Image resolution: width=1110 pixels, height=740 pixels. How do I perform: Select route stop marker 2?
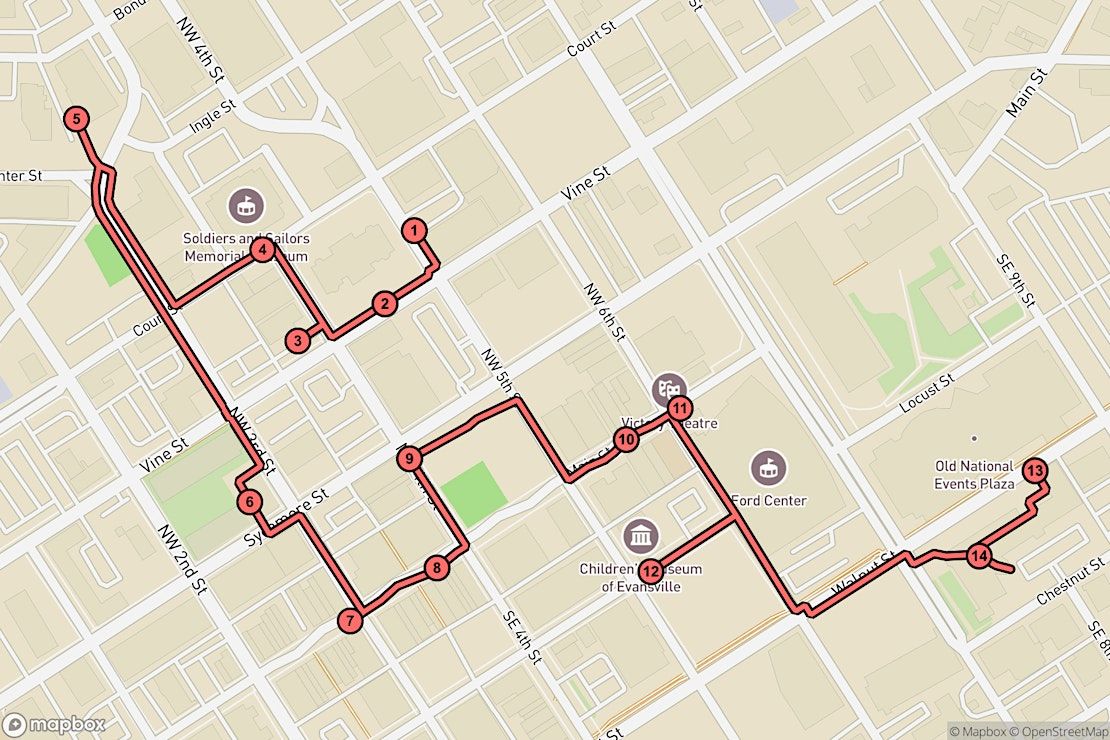pyautogui.click(x=384, y=304)
